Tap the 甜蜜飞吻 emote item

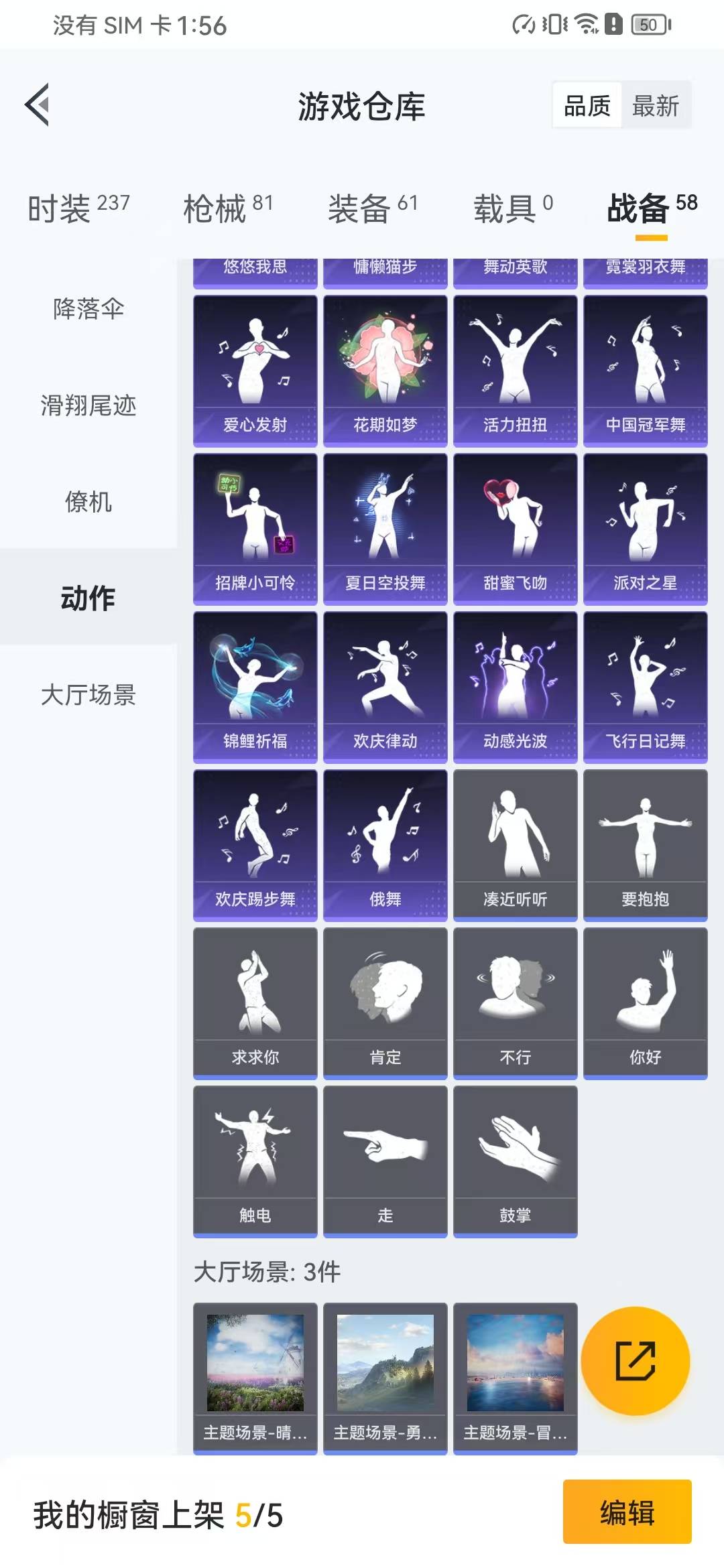tap(516, 529)
